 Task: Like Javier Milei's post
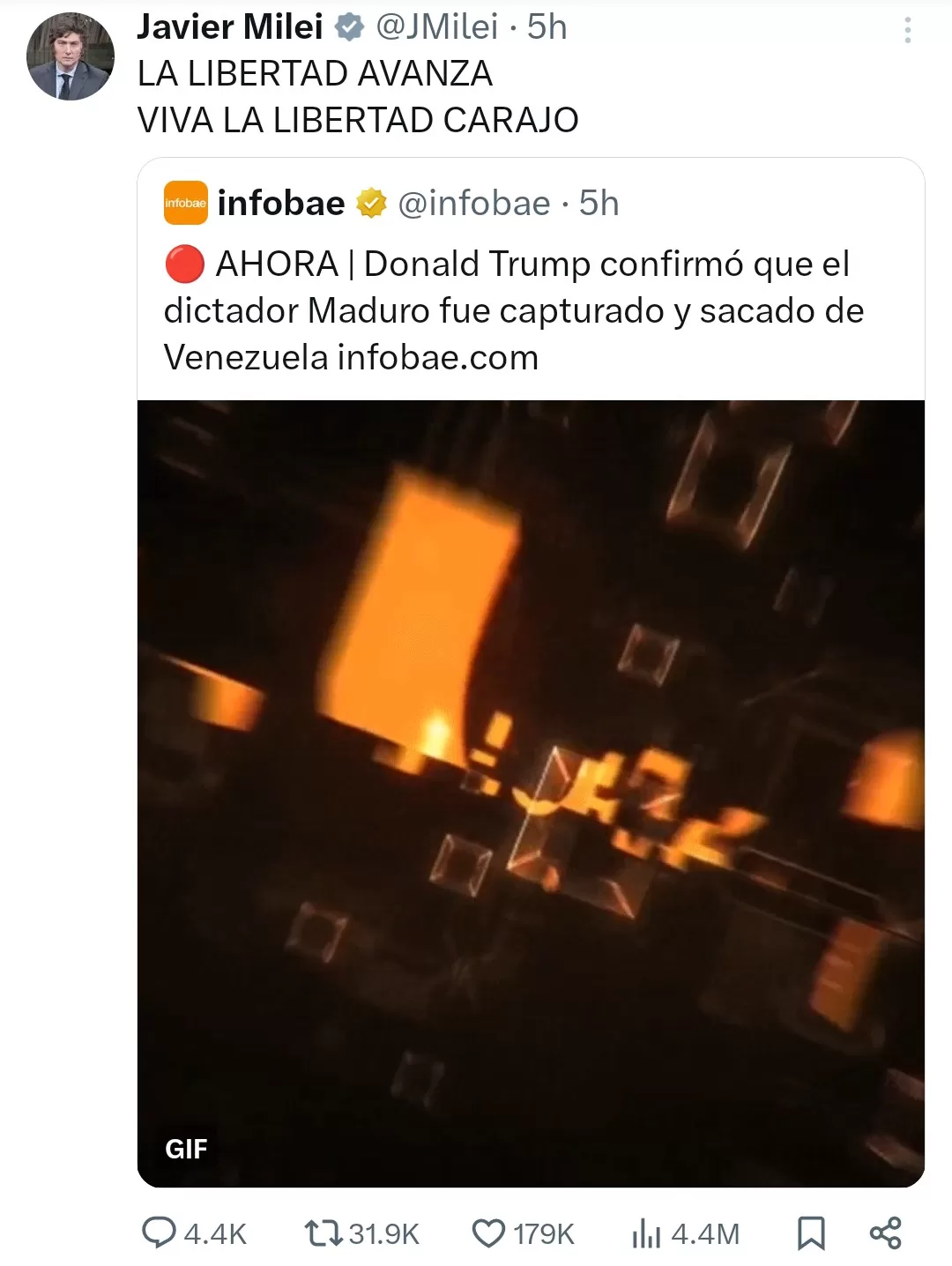pos(488,1232)
